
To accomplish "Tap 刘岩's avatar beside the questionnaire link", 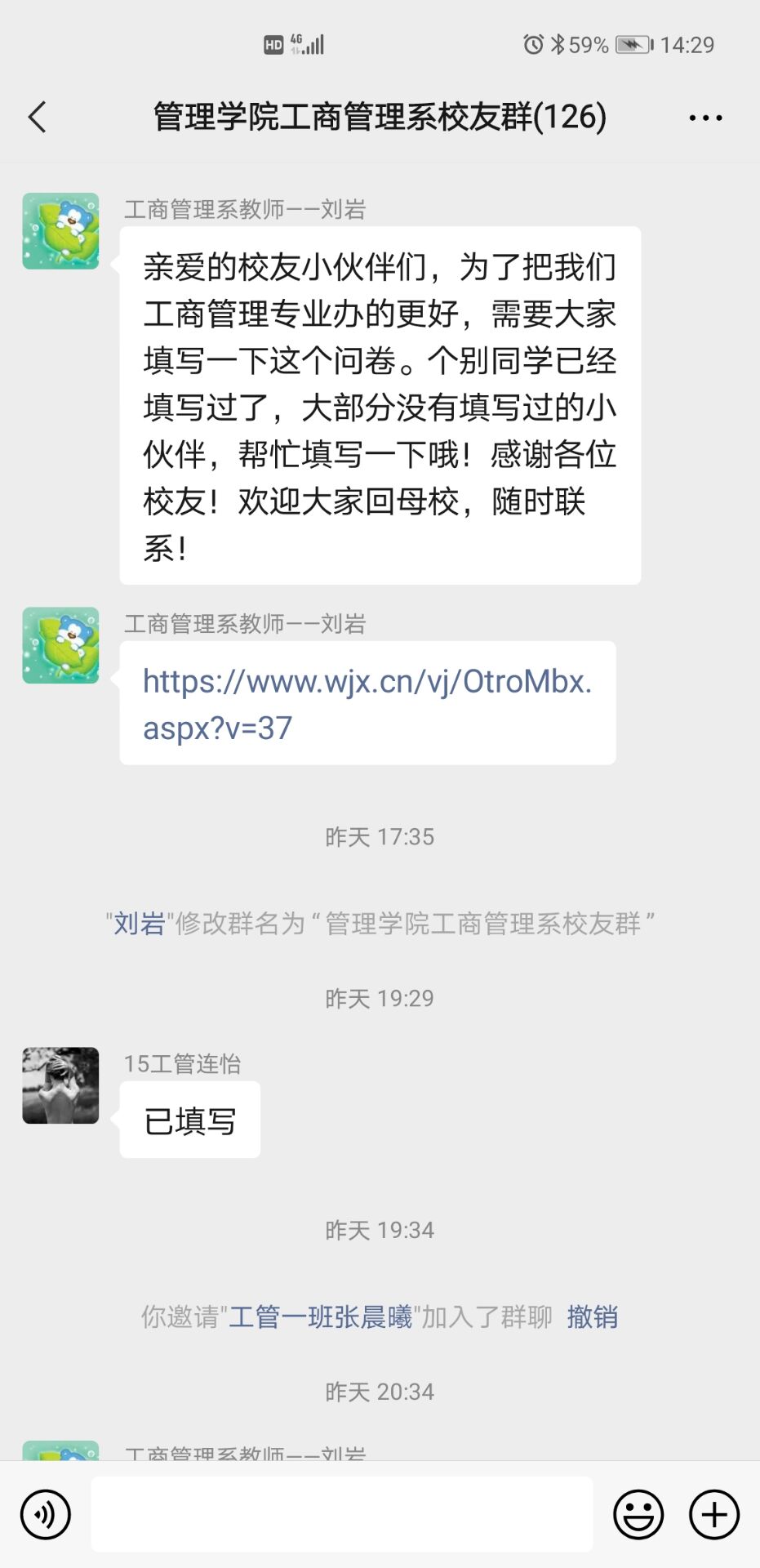I will pos(60,645).
